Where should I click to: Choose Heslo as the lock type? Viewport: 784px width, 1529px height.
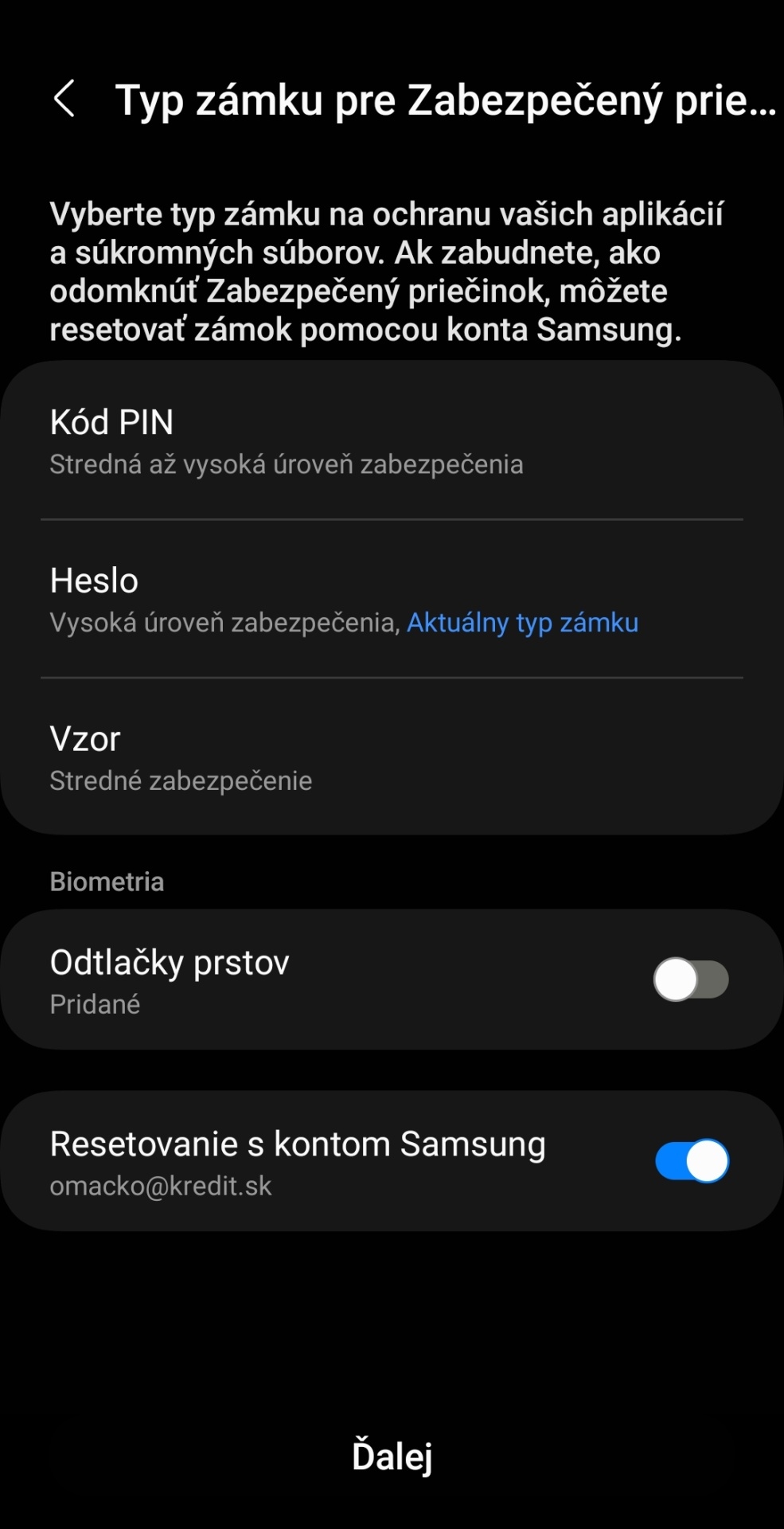click(x=392, y=599)
